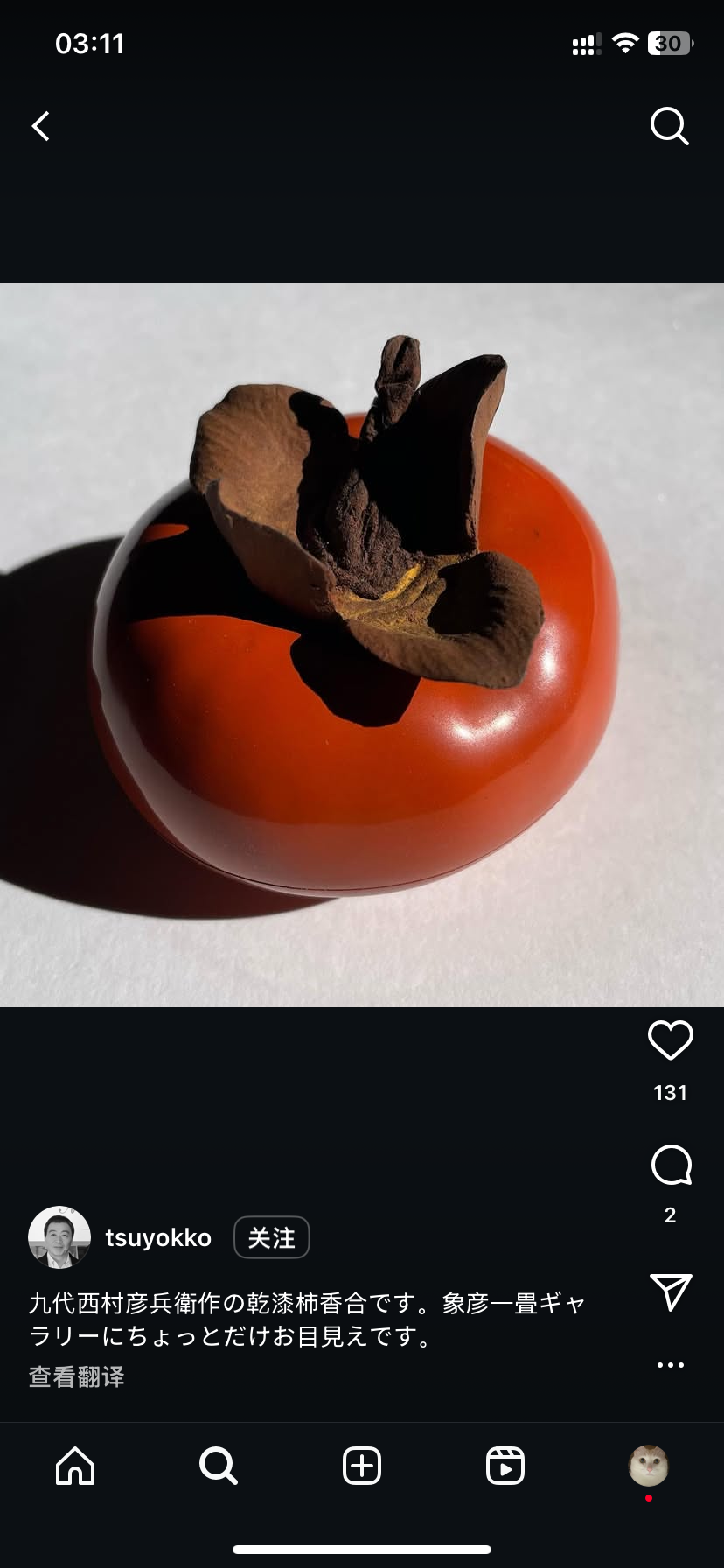Create a new post with the plus tab
The image size is (724, 1568).
point(362,1466)
